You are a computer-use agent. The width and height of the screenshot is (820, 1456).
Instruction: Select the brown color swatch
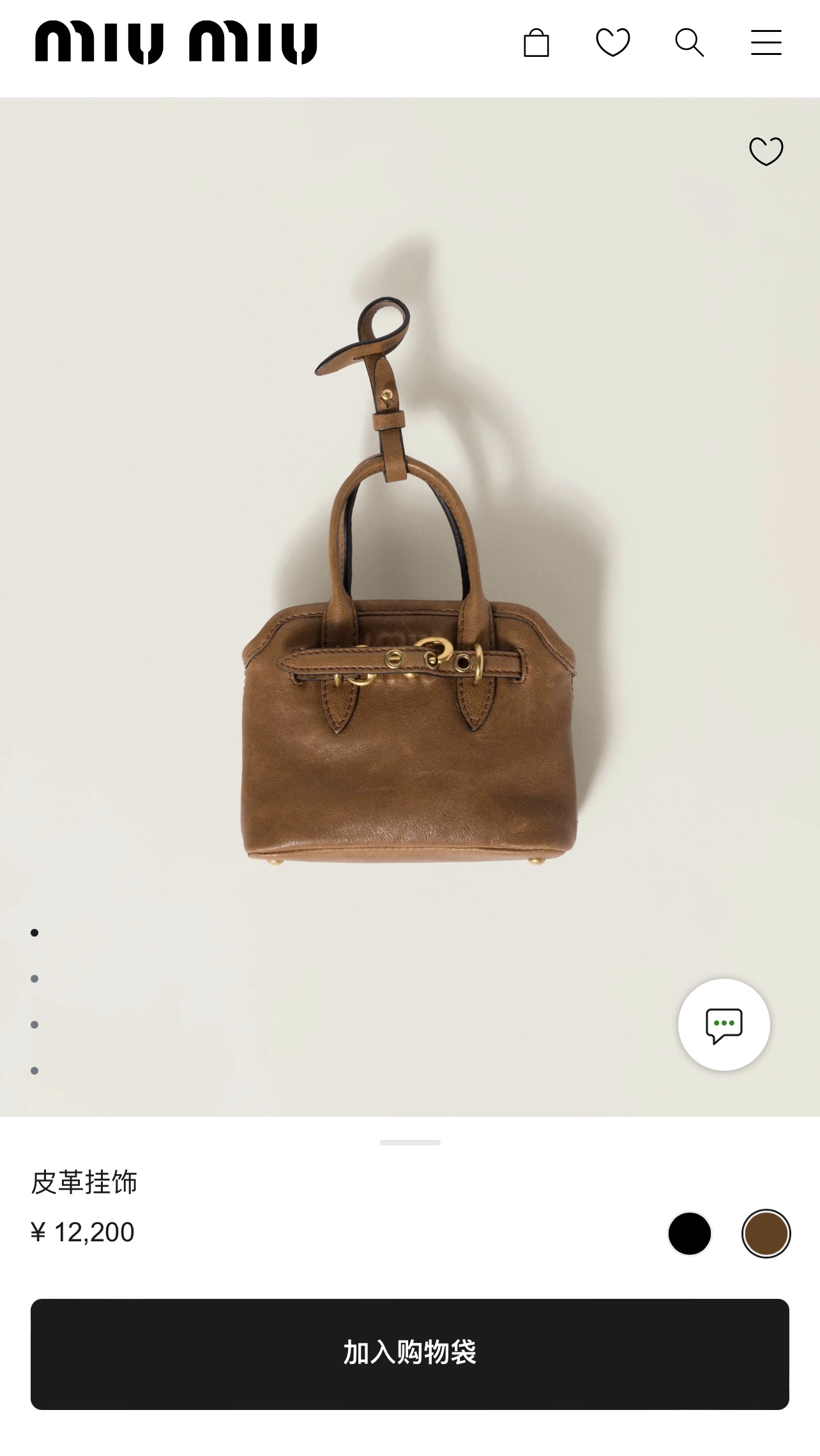pyautogui.click(x=766, y=1233)
